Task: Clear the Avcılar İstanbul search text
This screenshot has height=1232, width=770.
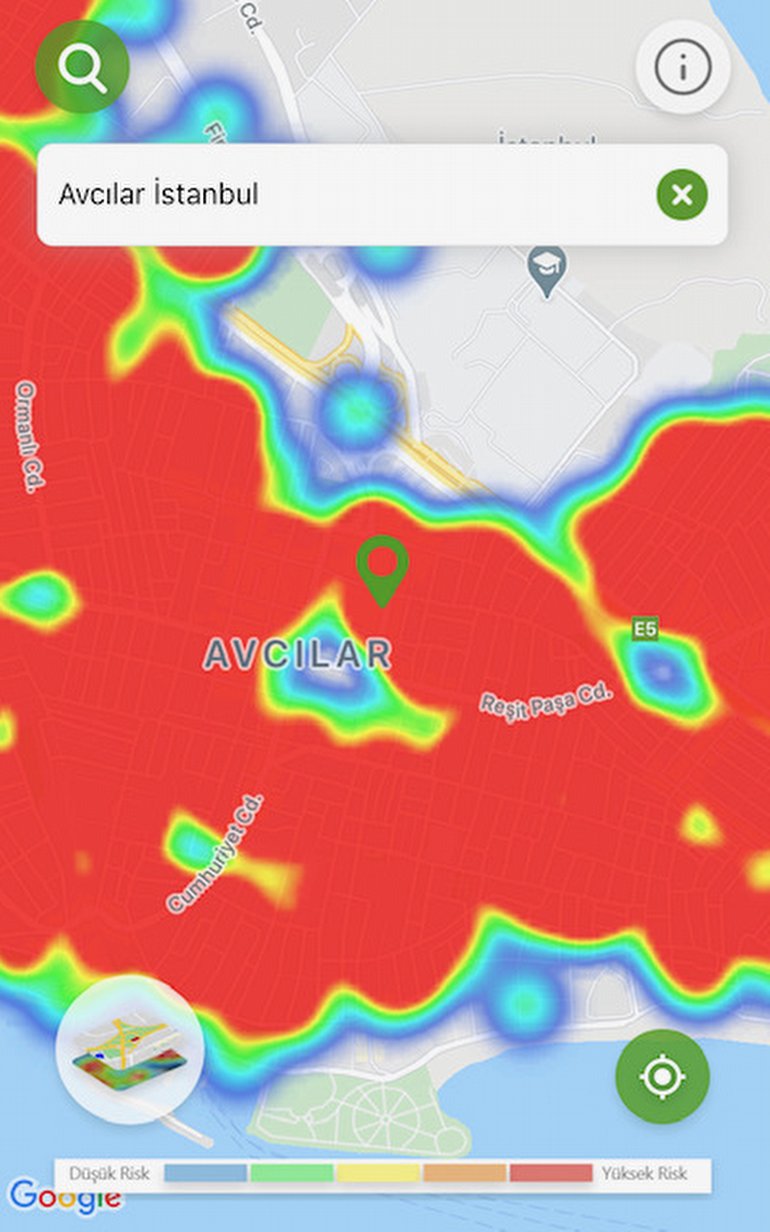Action: pyautogui.click(x=682, y=194)
